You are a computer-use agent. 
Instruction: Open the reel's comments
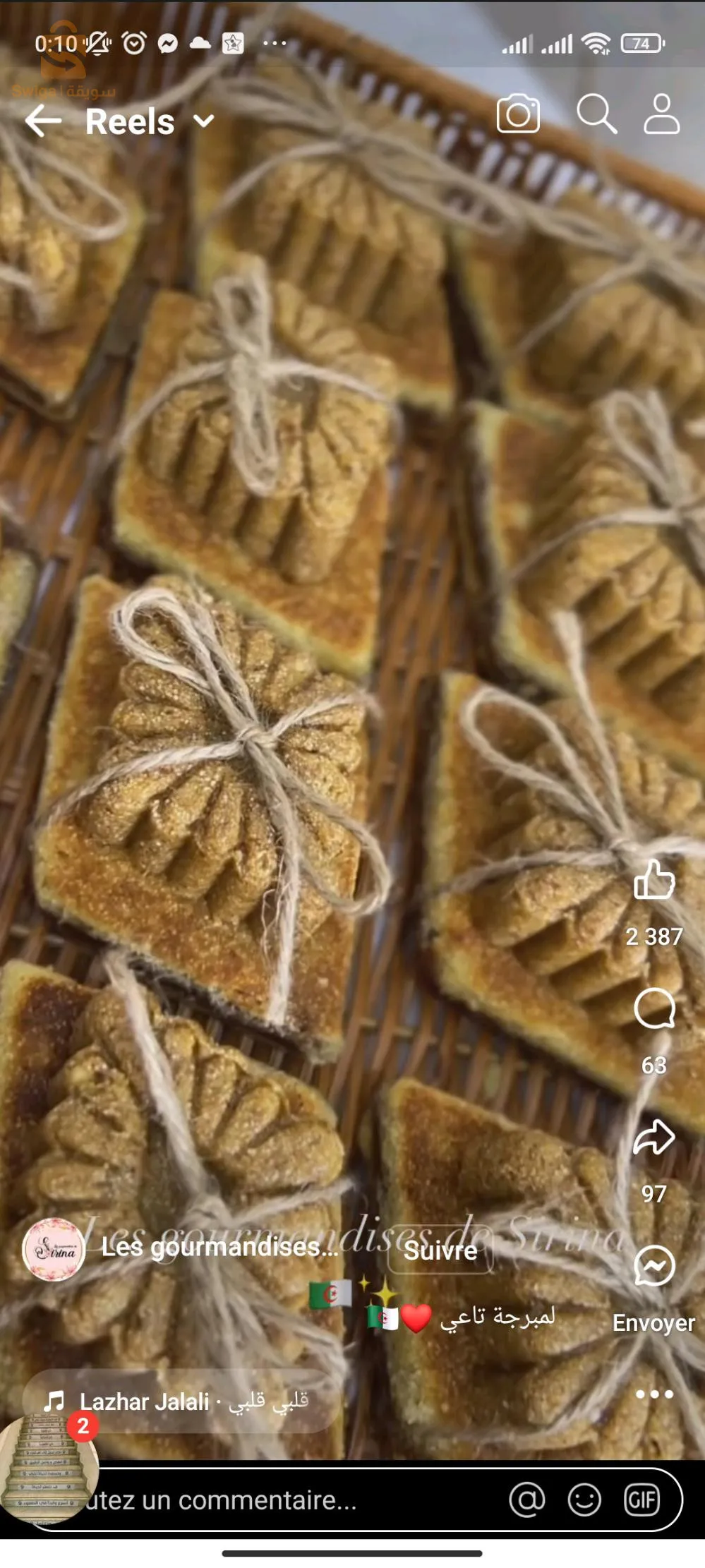pos(654,1010)
